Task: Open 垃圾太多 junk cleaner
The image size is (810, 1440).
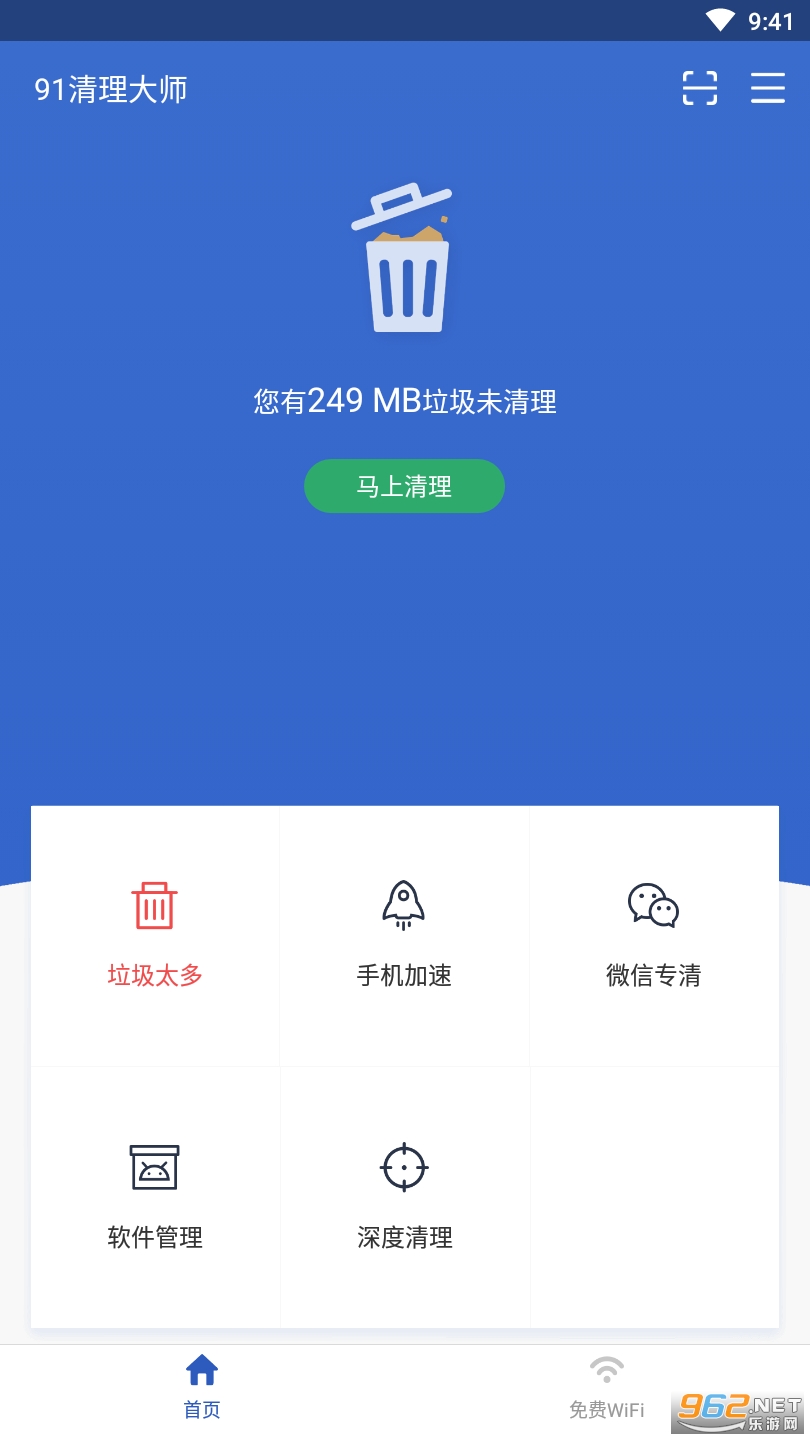Action: [155, 935]
